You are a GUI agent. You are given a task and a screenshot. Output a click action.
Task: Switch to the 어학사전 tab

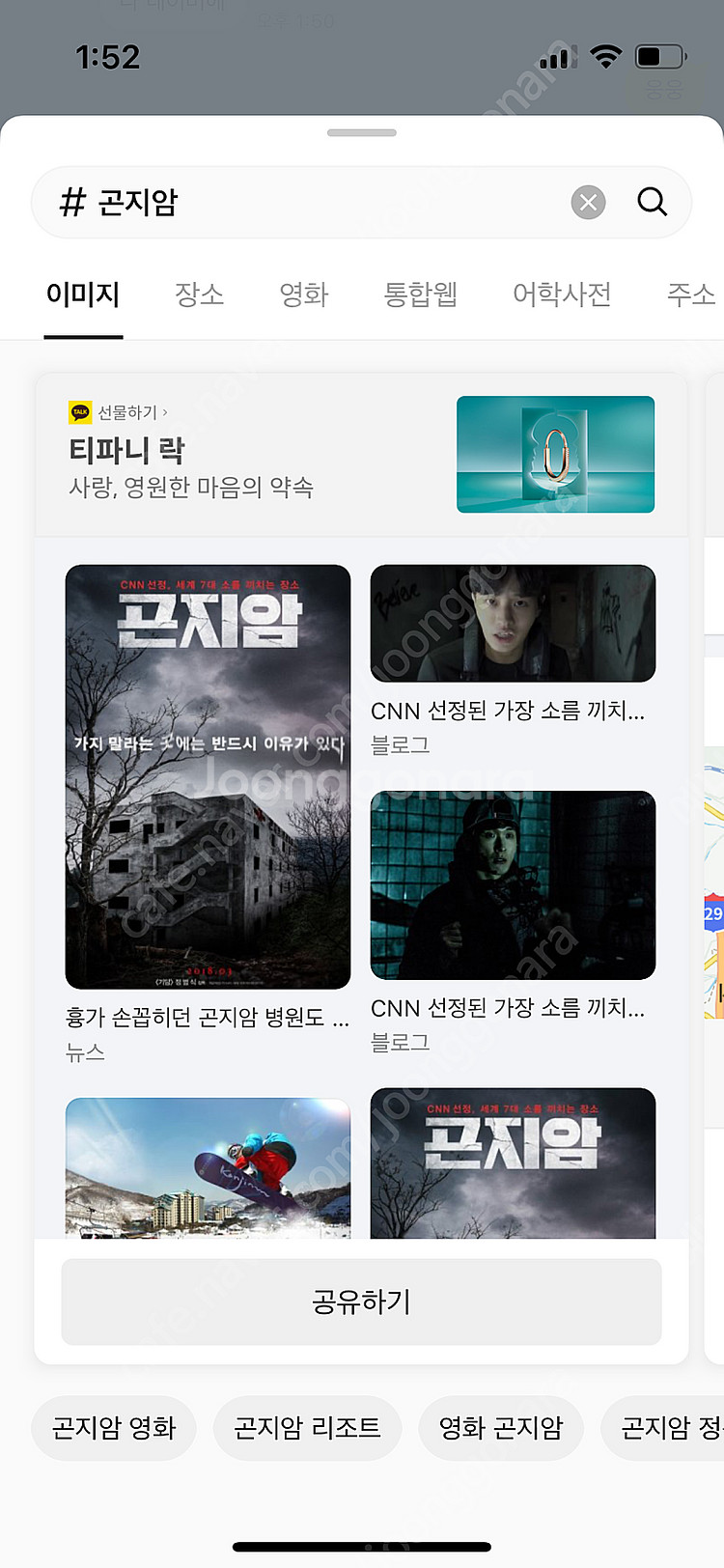(561, 294)
